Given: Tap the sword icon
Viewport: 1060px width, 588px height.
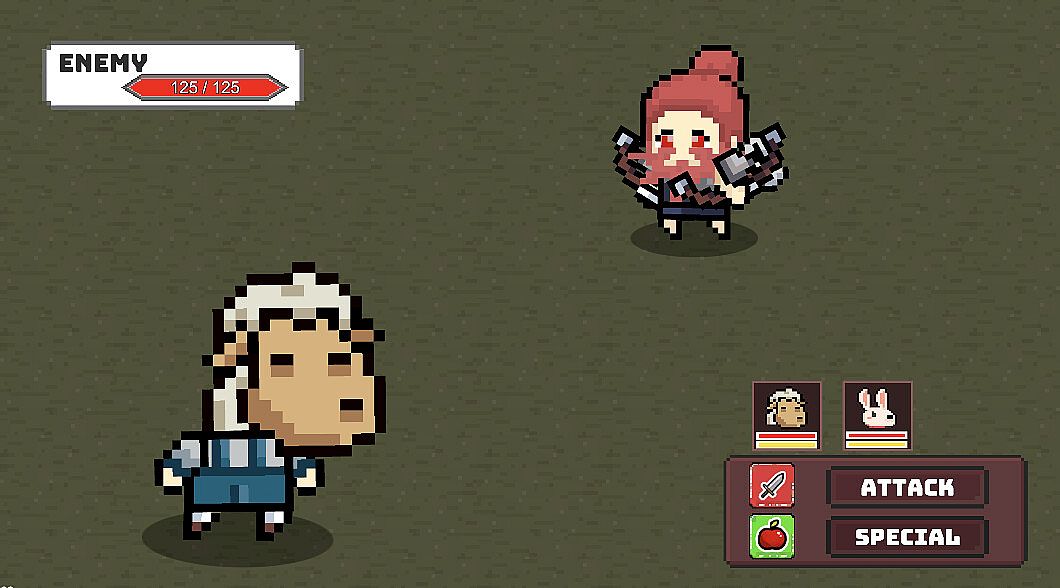Looking at the screenshot, I should click(772, 487).
